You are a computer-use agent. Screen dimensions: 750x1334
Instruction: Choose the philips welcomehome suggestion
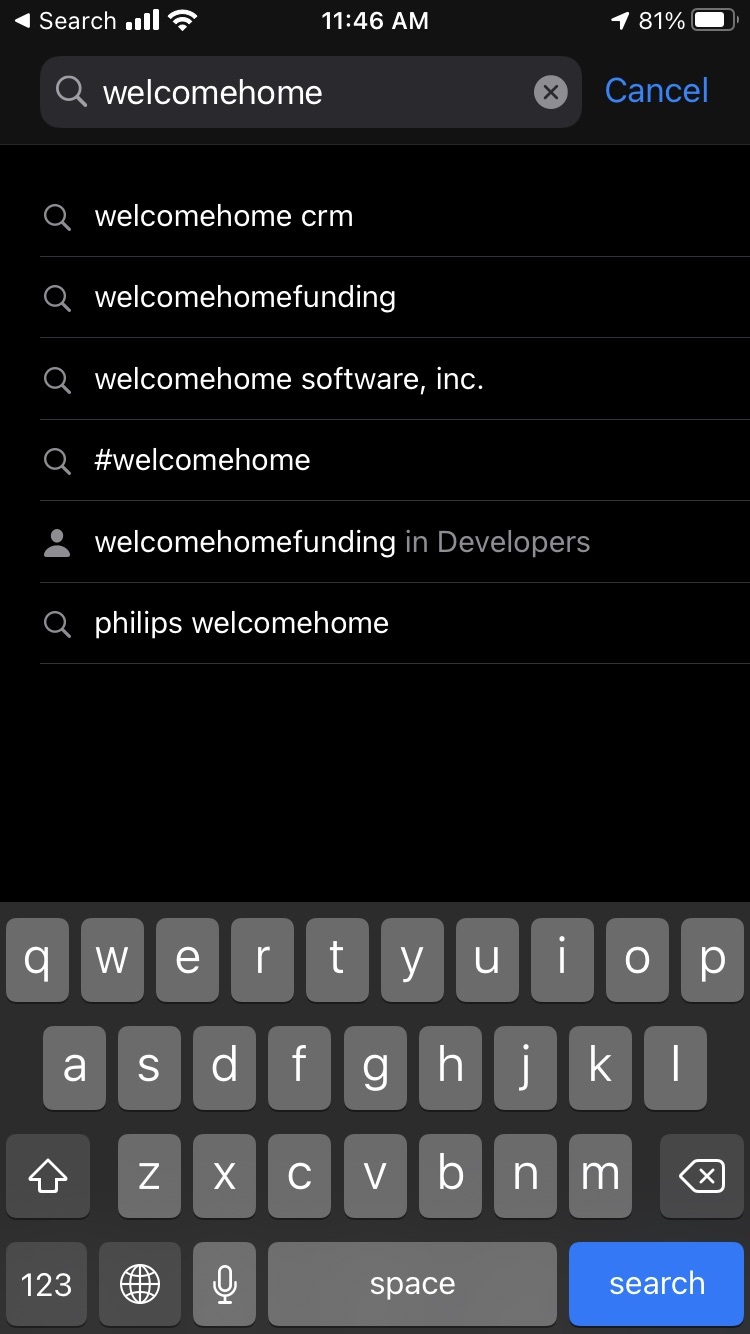point(395,623)
